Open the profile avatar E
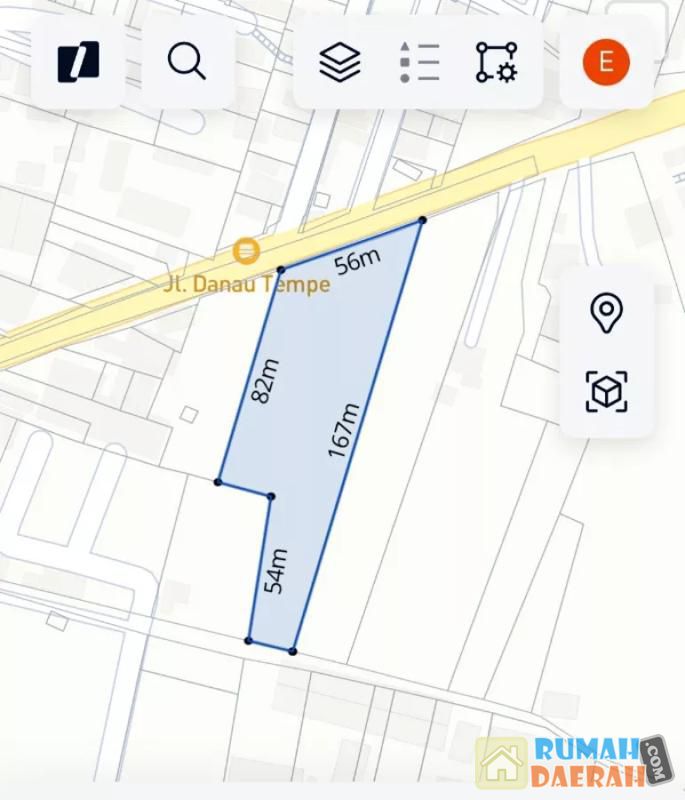Screen dimensions: 685x800 606,62
